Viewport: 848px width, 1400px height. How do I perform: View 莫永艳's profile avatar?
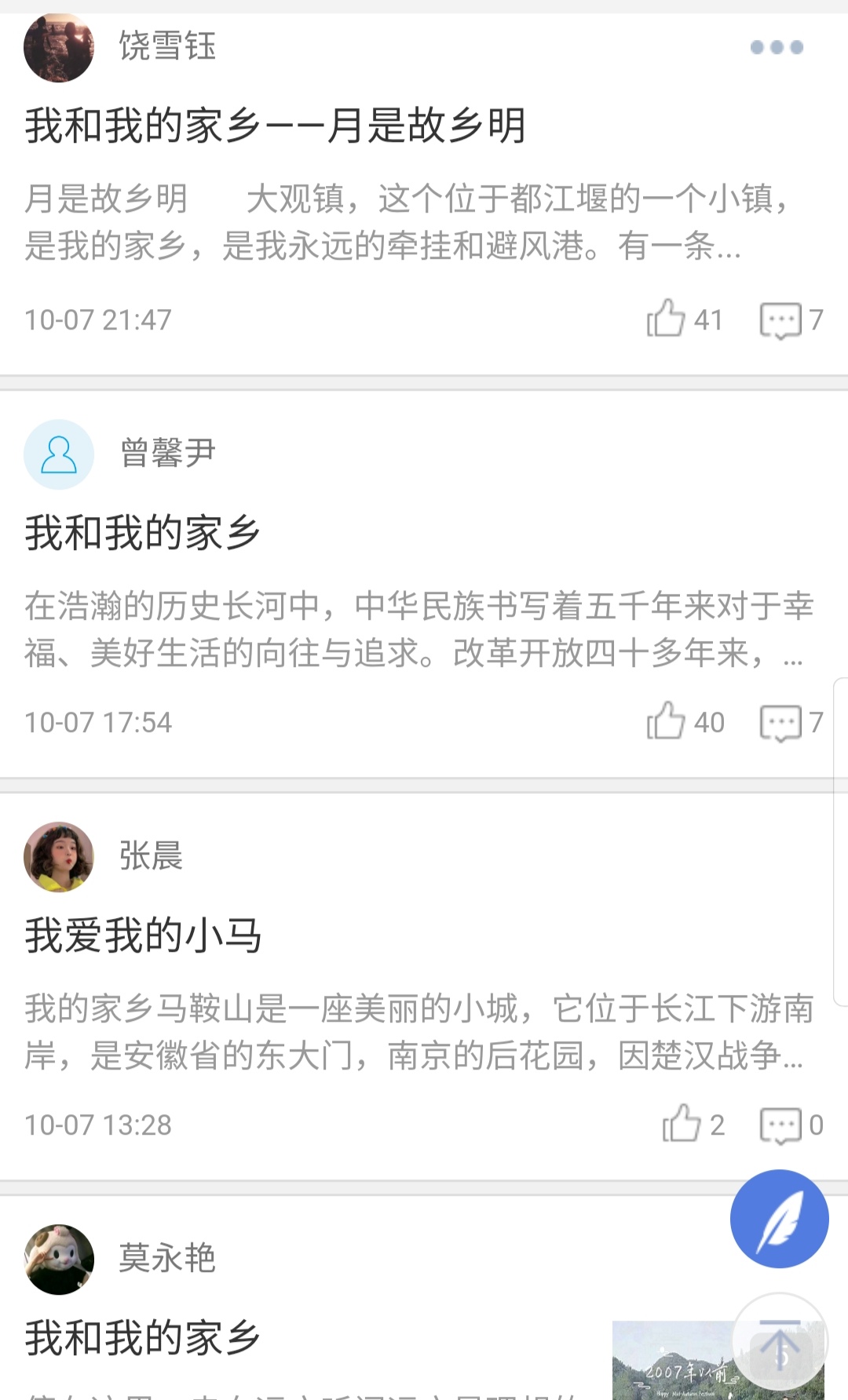pos(59,1260)
